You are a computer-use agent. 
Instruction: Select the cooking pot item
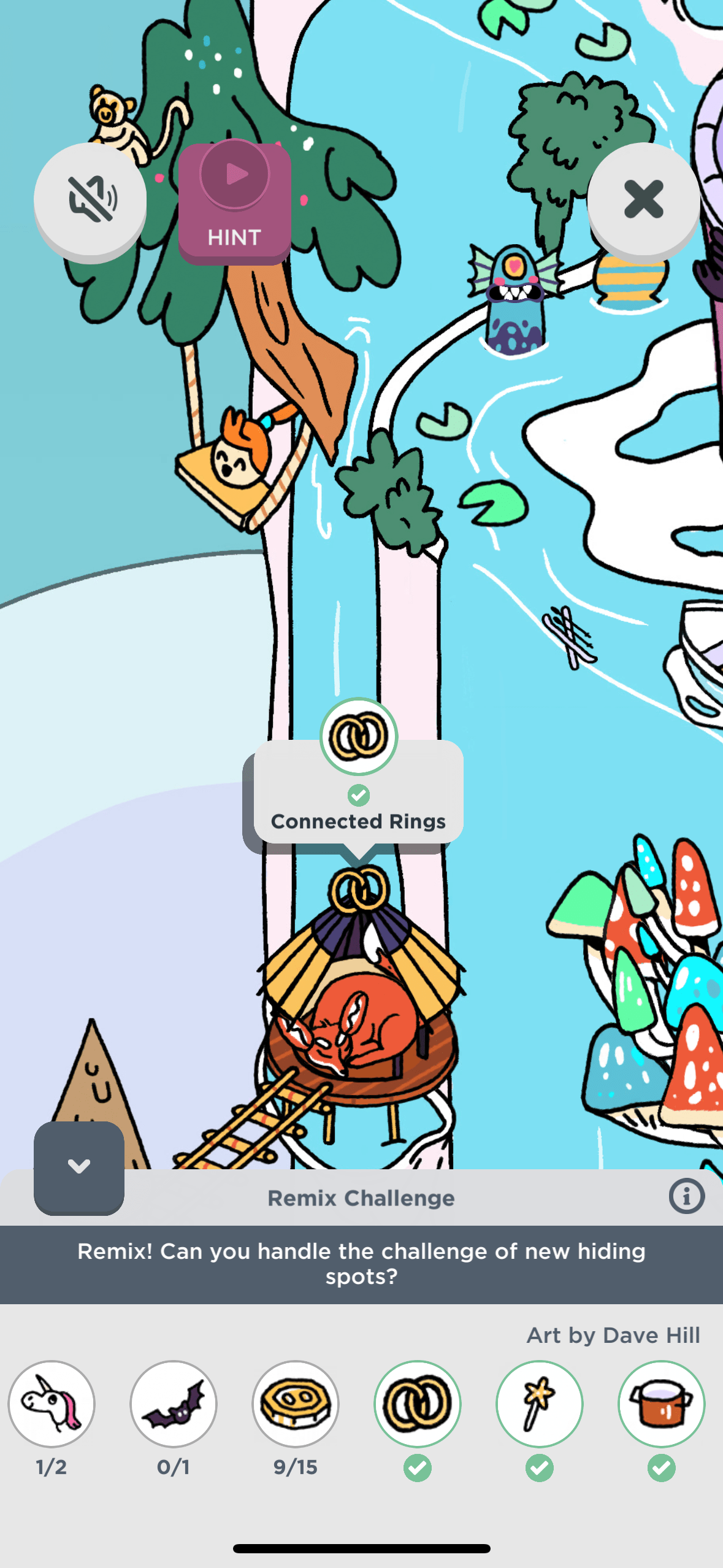[661, 1404]
